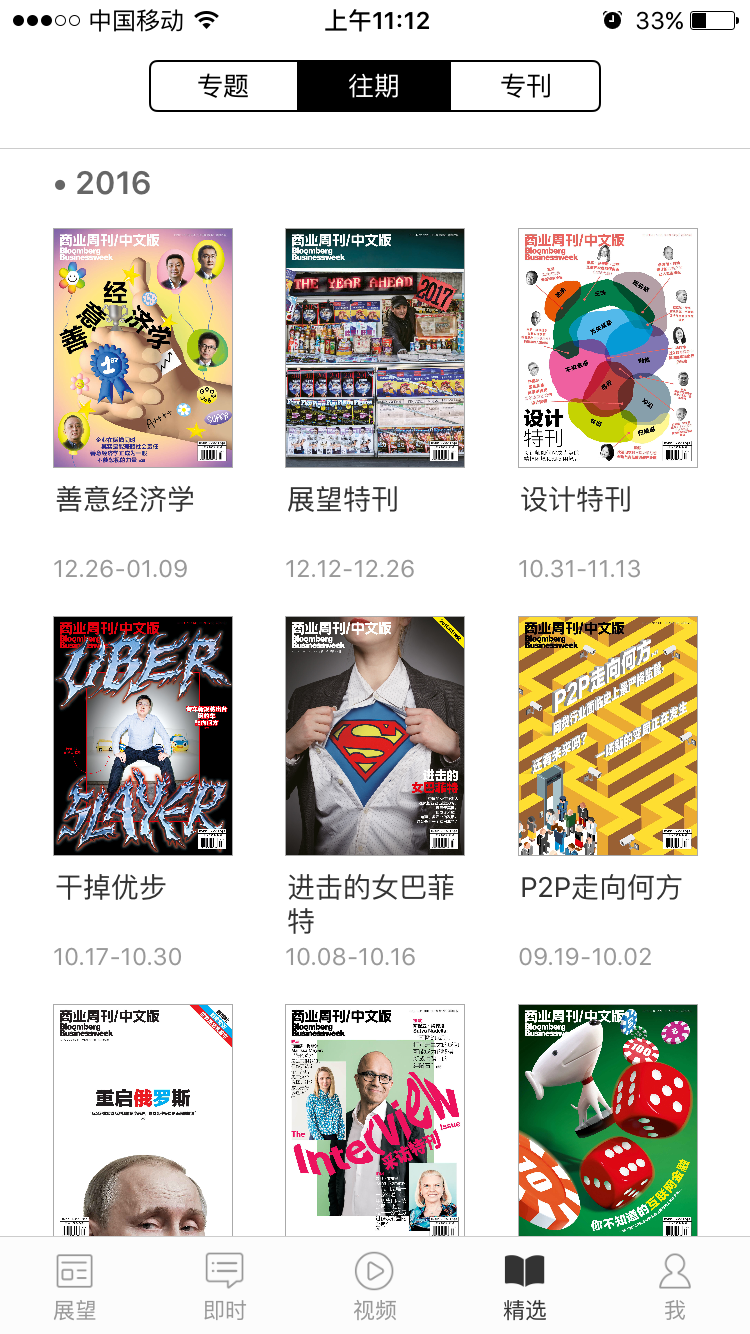The width and height of the screenshot is (750, 1334).
Task: Open the 视频 tab
Action: (x=374, y=1286)
